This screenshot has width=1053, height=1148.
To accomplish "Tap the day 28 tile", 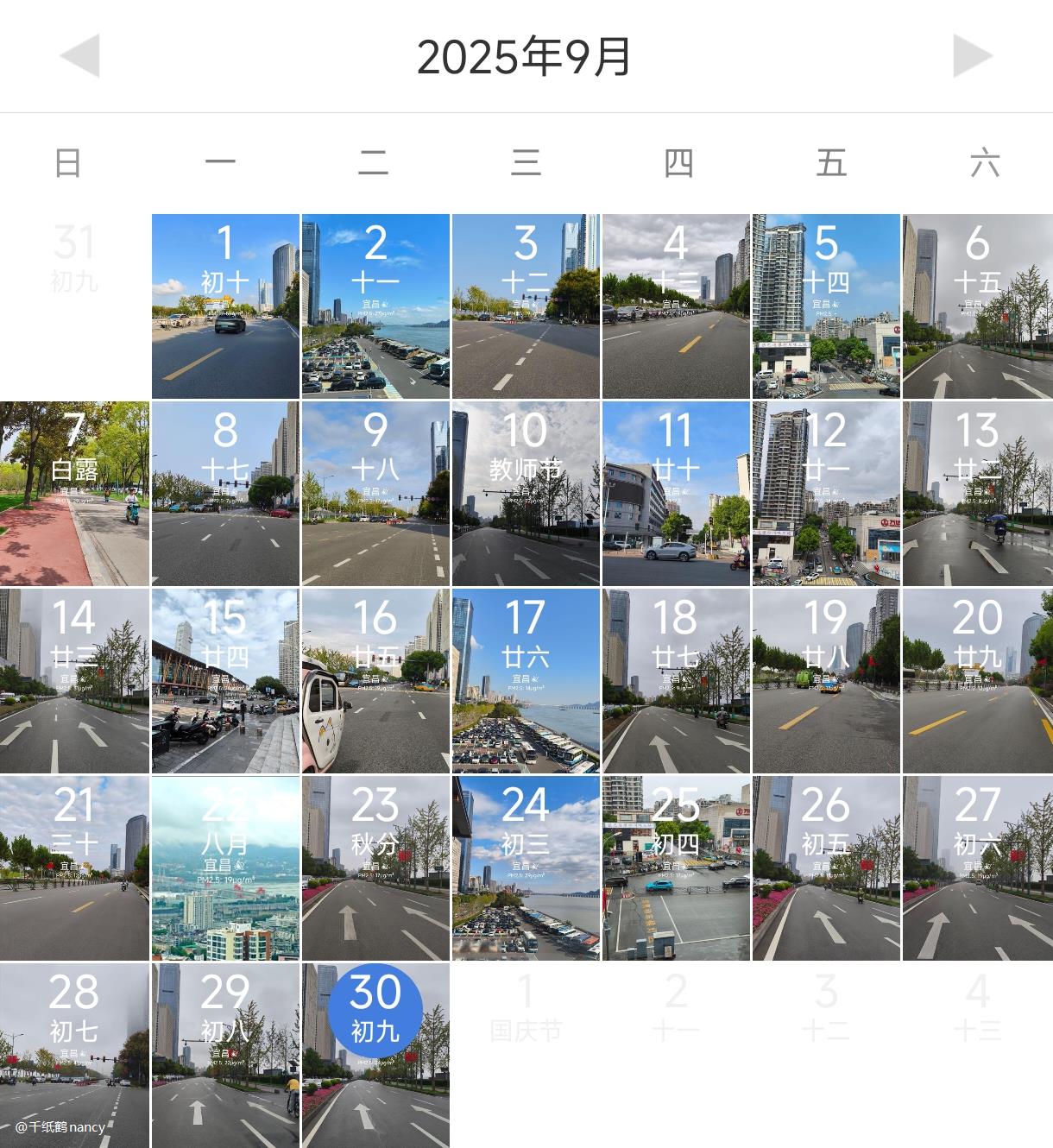I will tap(74, 1056).
